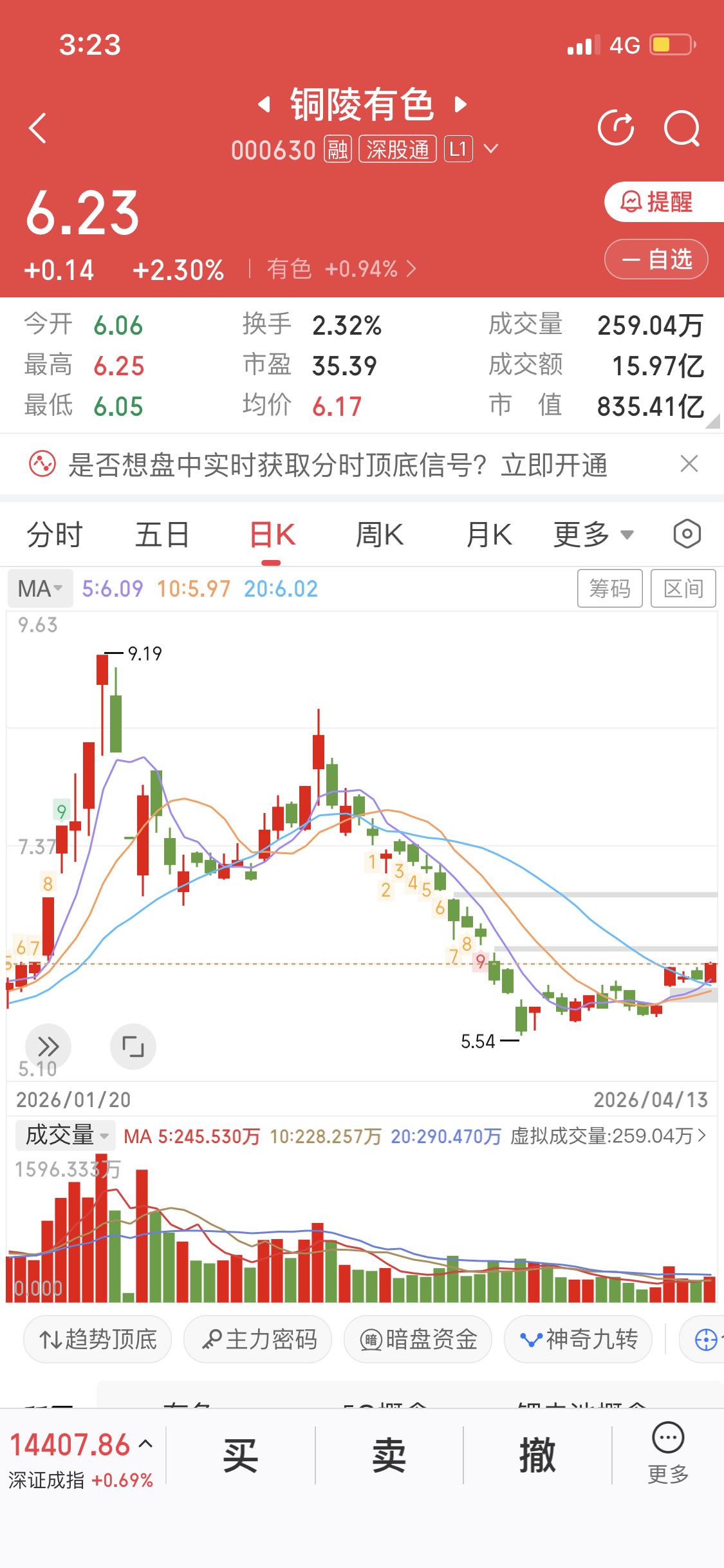
Task: Open the fullscreen chart icon
Action: point(133,1047)
